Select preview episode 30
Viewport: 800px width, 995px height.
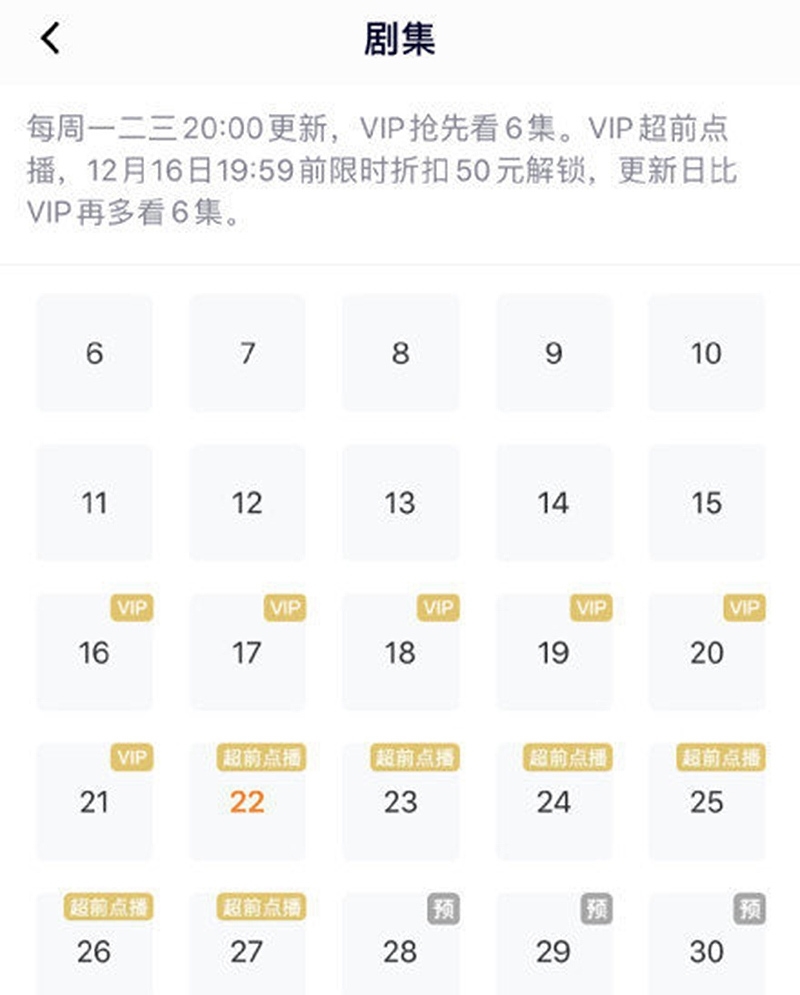pyautogui.click(x=706, y=950)
